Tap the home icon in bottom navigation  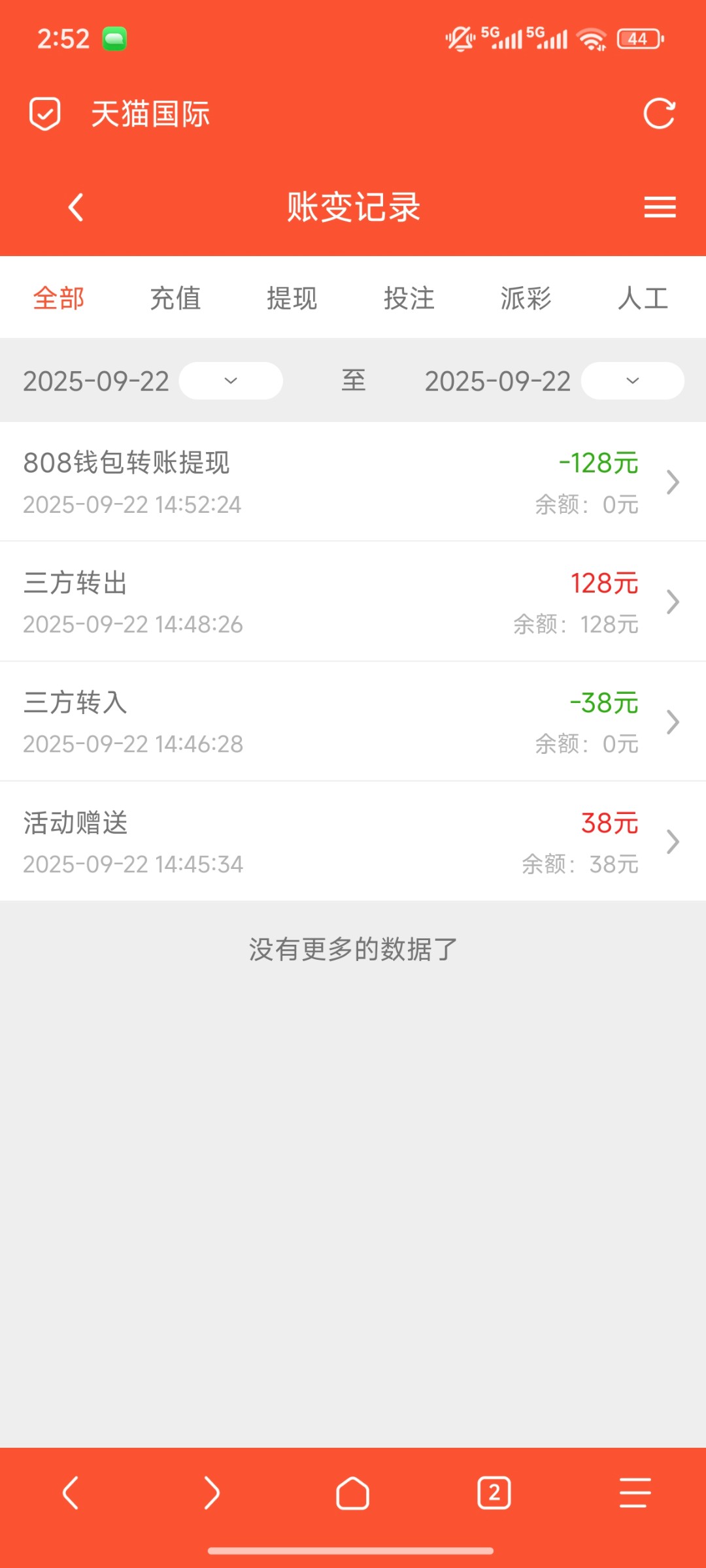[353, 1494]
